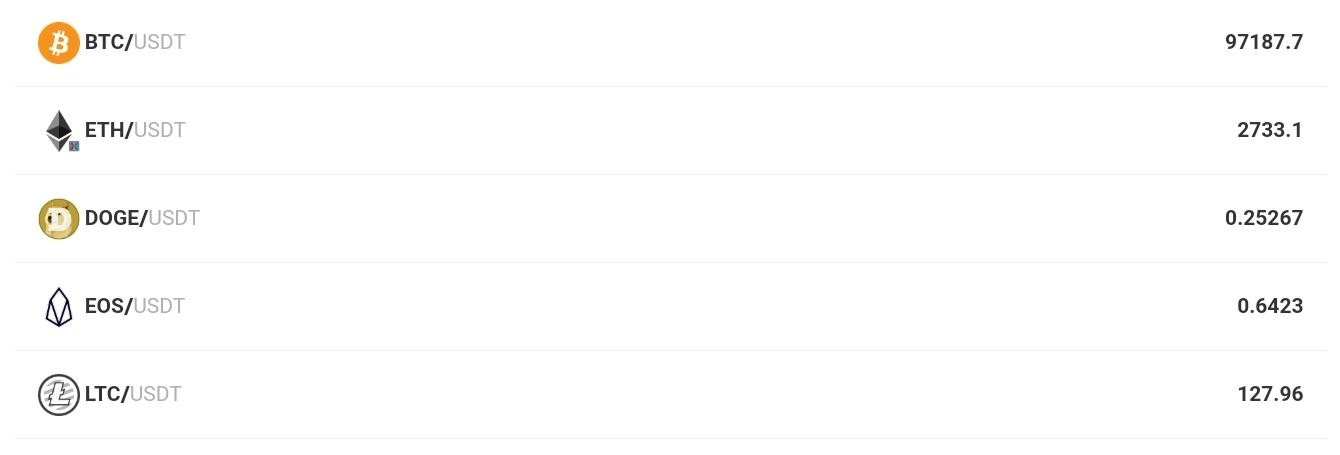The image size is (1340, 455).
Task: Open the EOS/USDT pair
Action: pyautogui.click(x=134, y=306)
